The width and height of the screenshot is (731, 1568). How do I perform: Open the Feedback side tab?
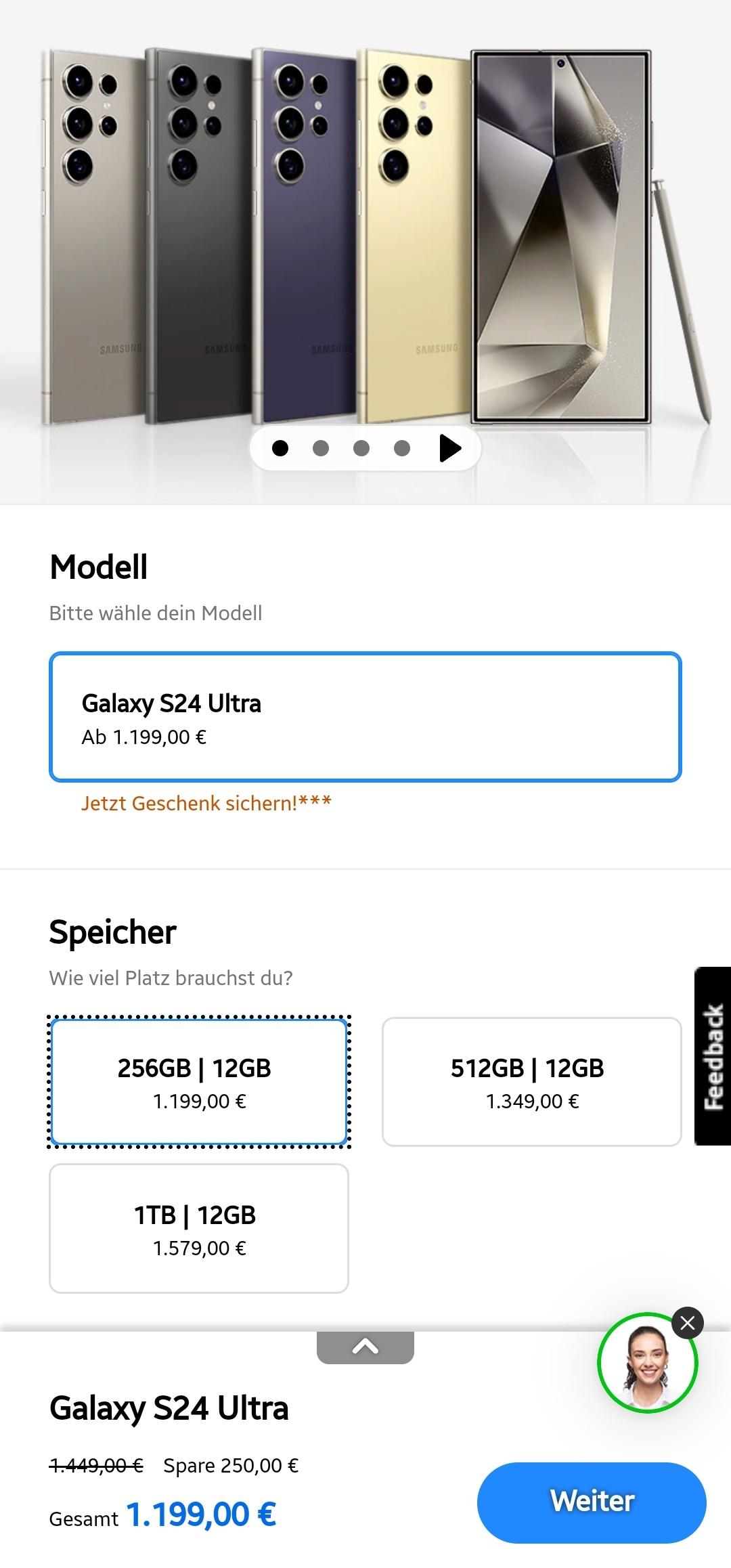[713, 1056]
